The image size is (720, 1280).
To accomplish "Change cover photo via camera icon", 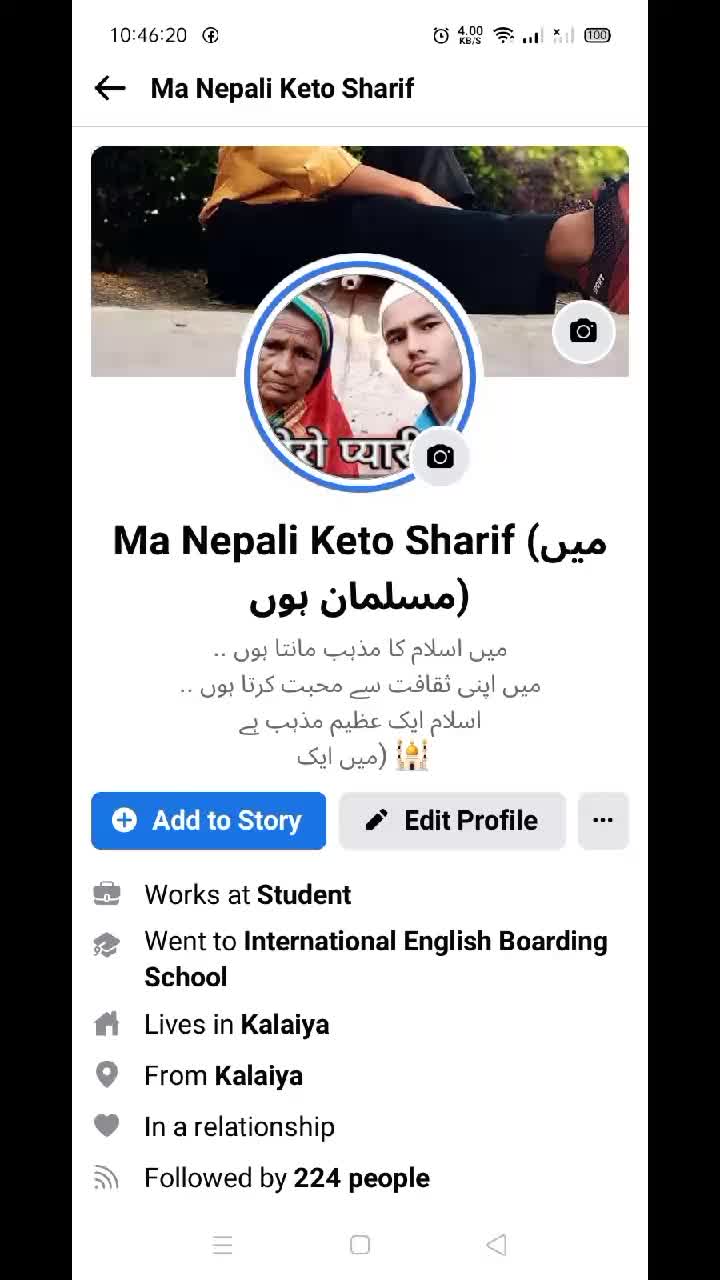I will [583, 331].
